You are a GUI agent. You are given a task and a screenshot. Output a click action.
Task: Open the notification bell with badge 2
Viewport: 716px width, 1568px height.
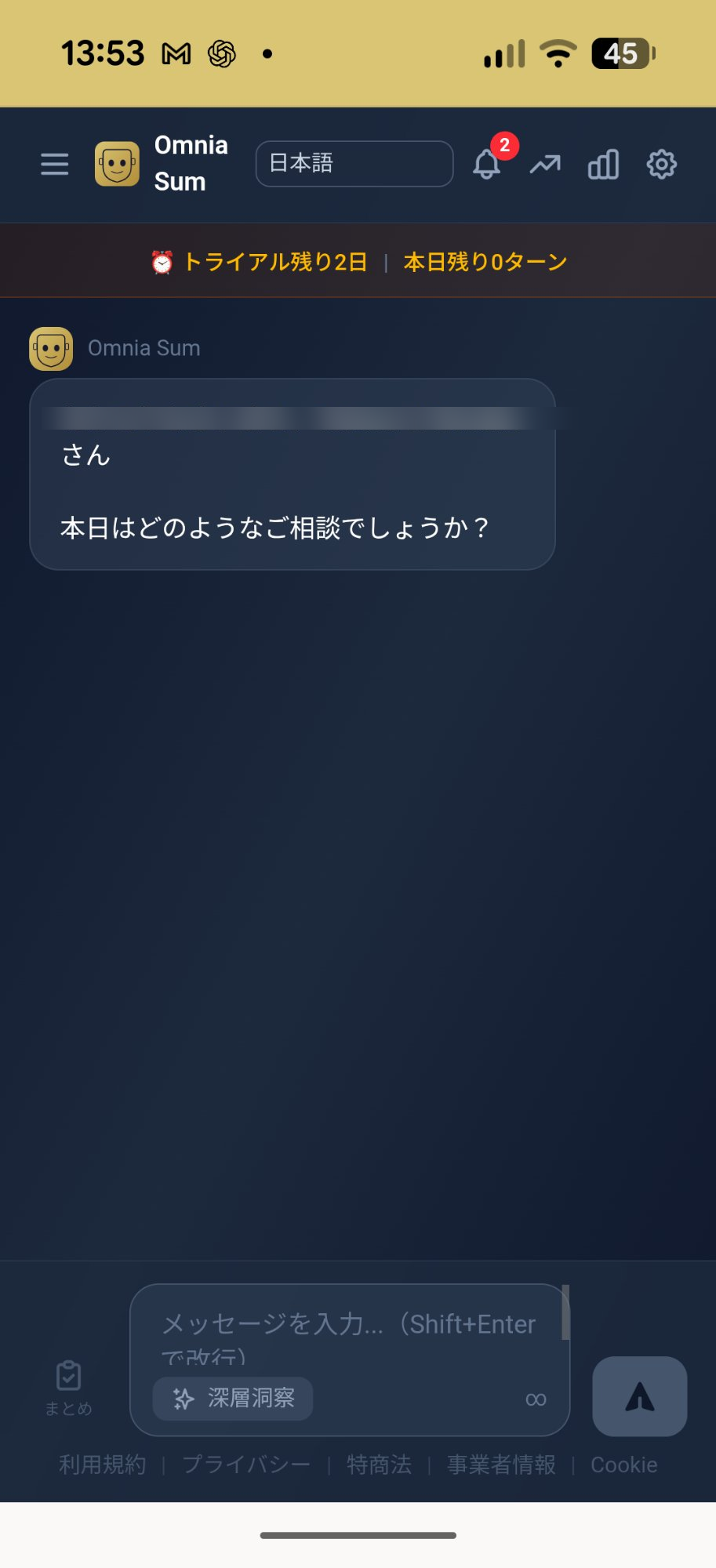(486, 165)
